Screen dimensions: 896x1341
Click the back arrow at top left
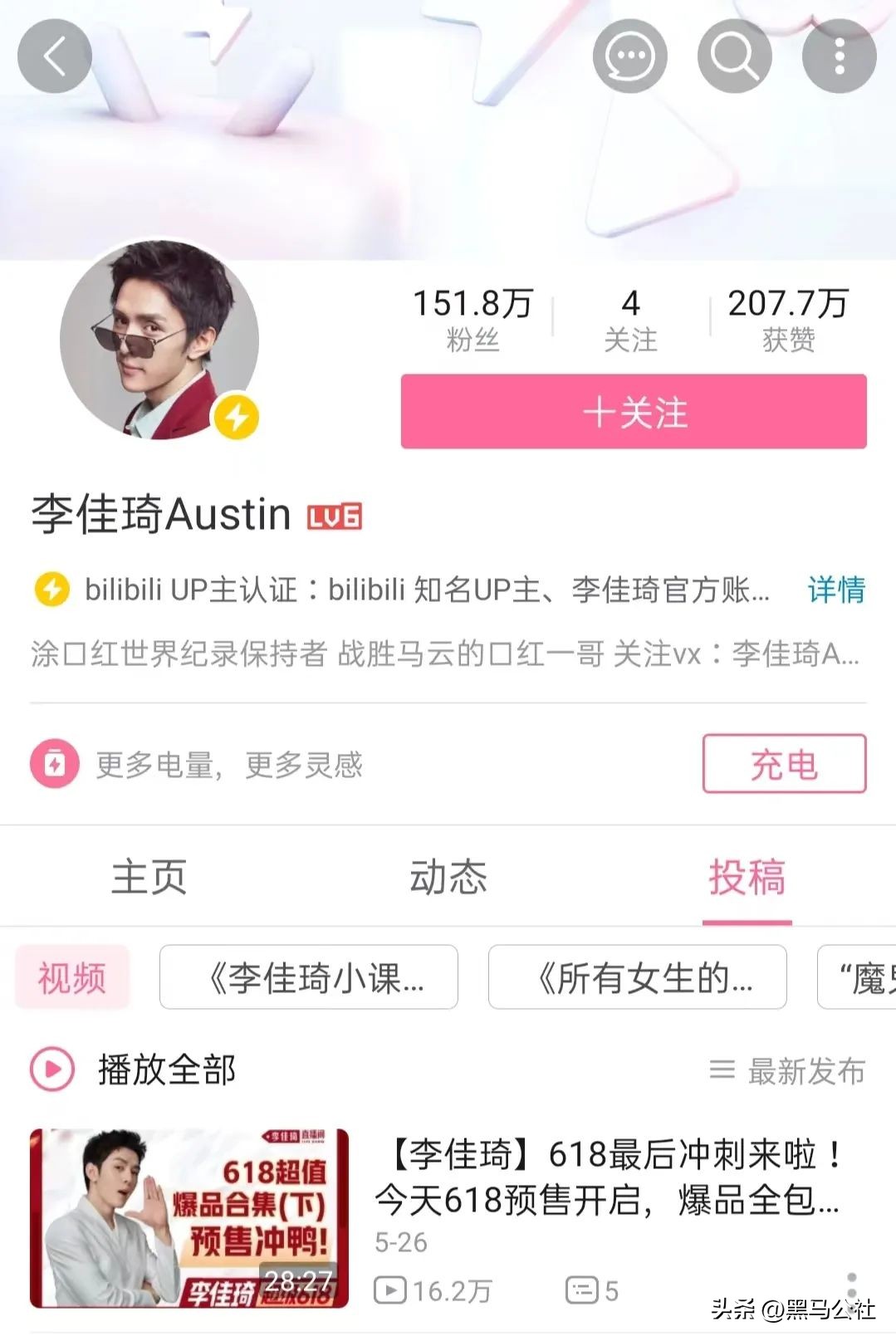coord(55,56)
